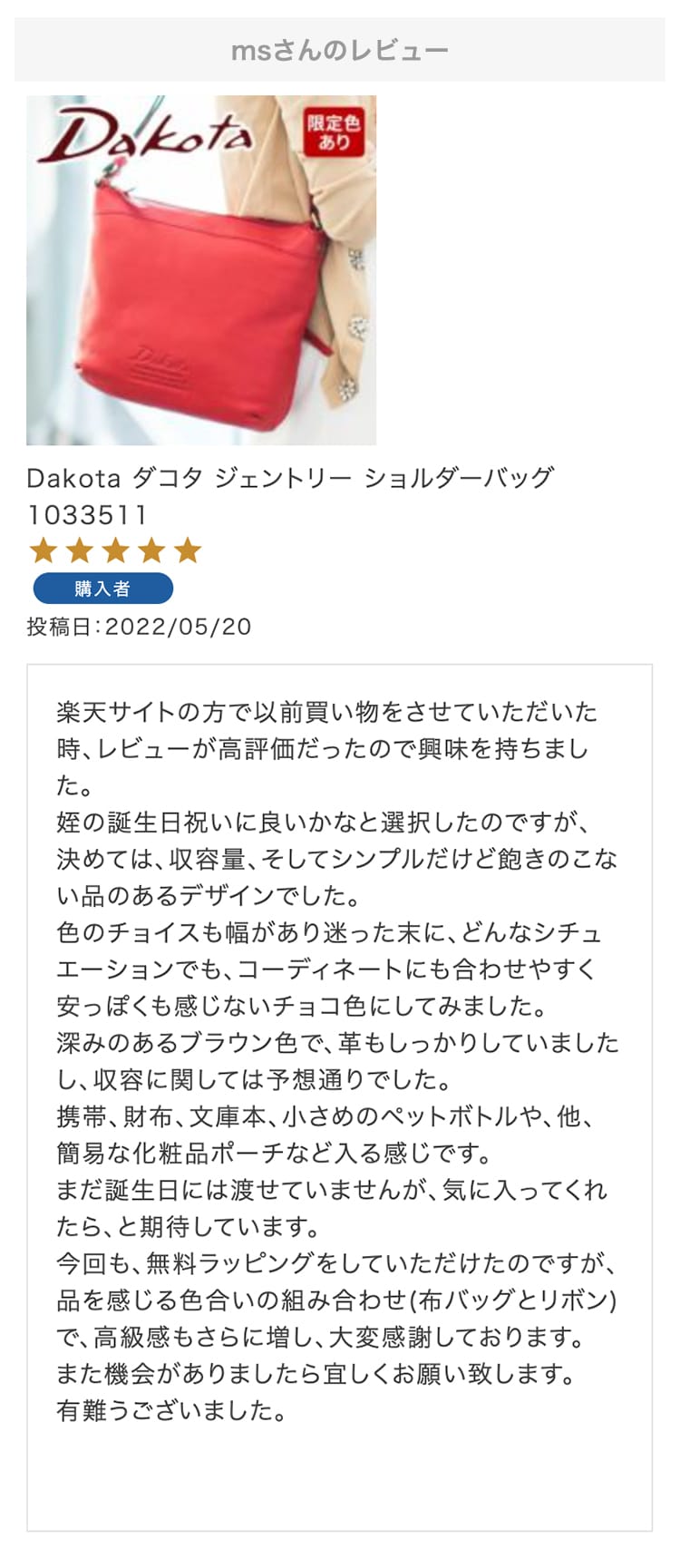Open the red Dakota shoulder bag product image
The image size is (680, 1568).
201,270
